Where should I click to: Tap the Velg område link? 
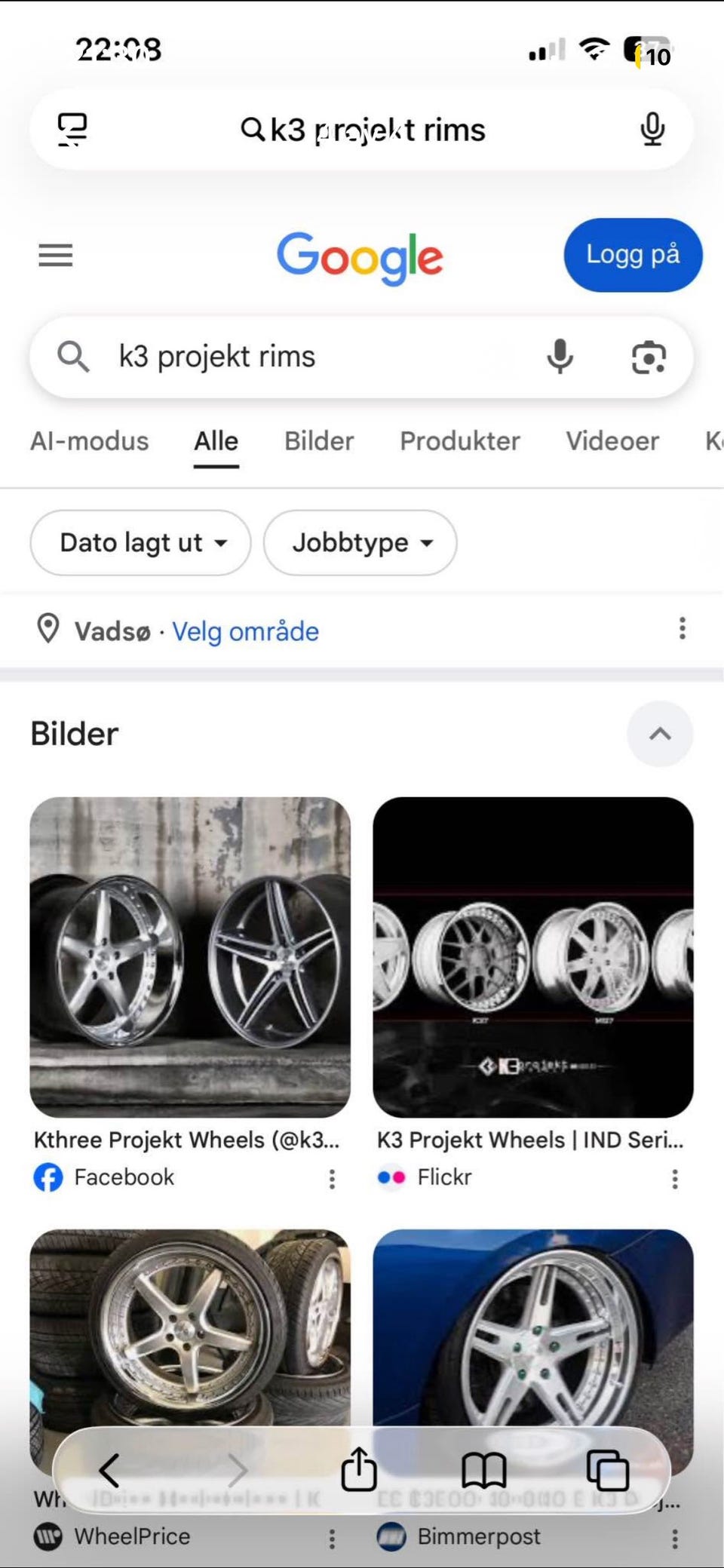point(246,631)
